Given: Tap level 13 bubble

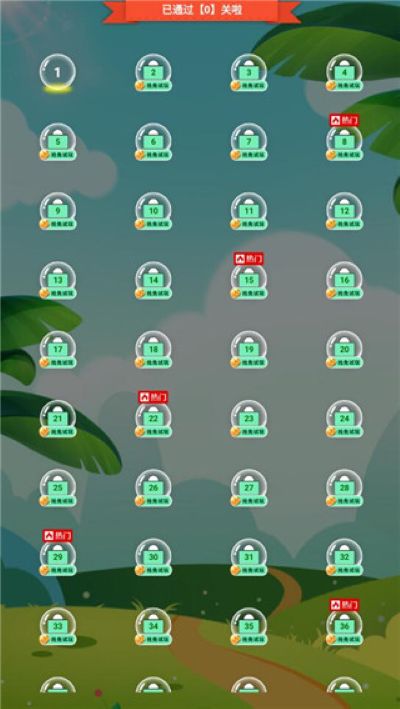Looking at the screenshot, I should pos(58,280).
